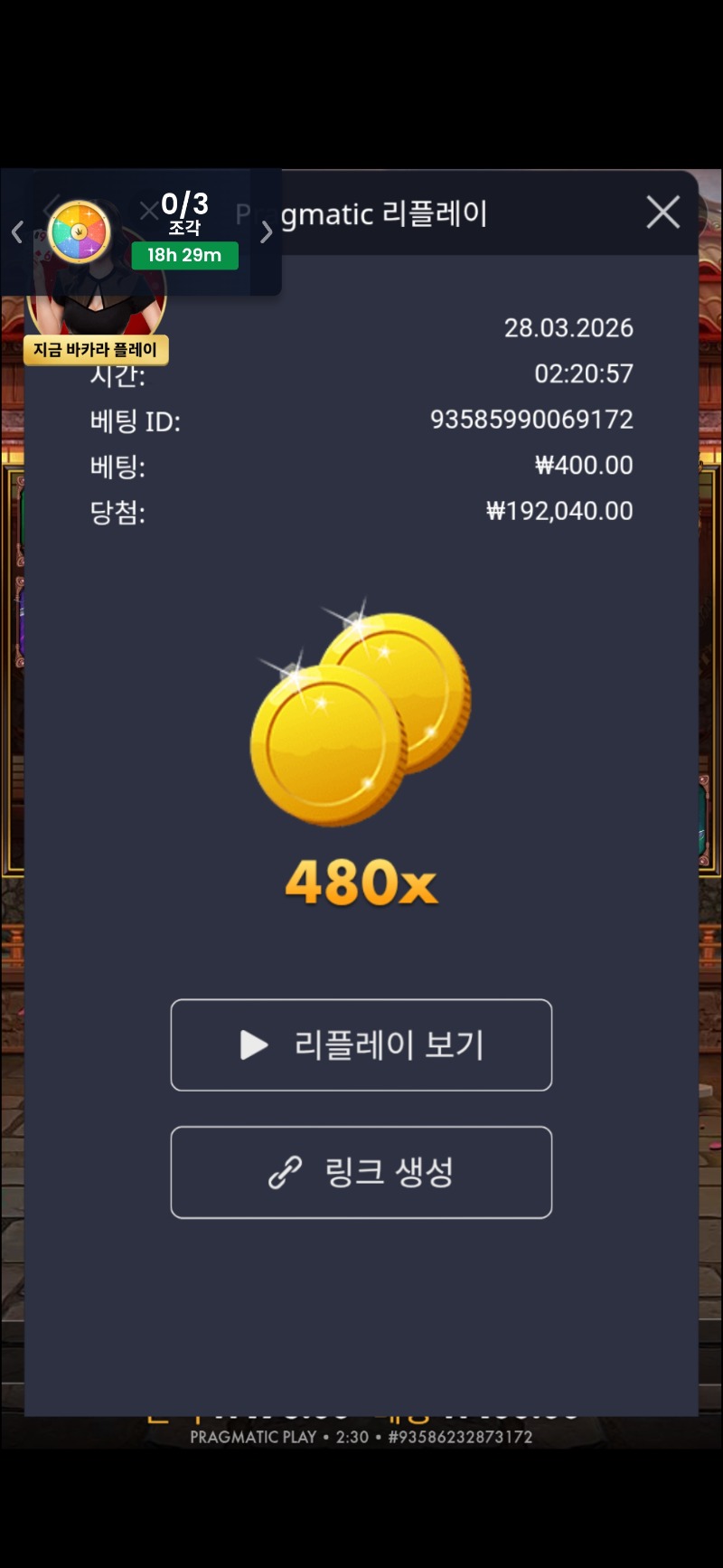The width and height of the screenshot is (723, 1568).
Task: Open the 지금 바카라 플레이 promo
Action: (96, 349)
